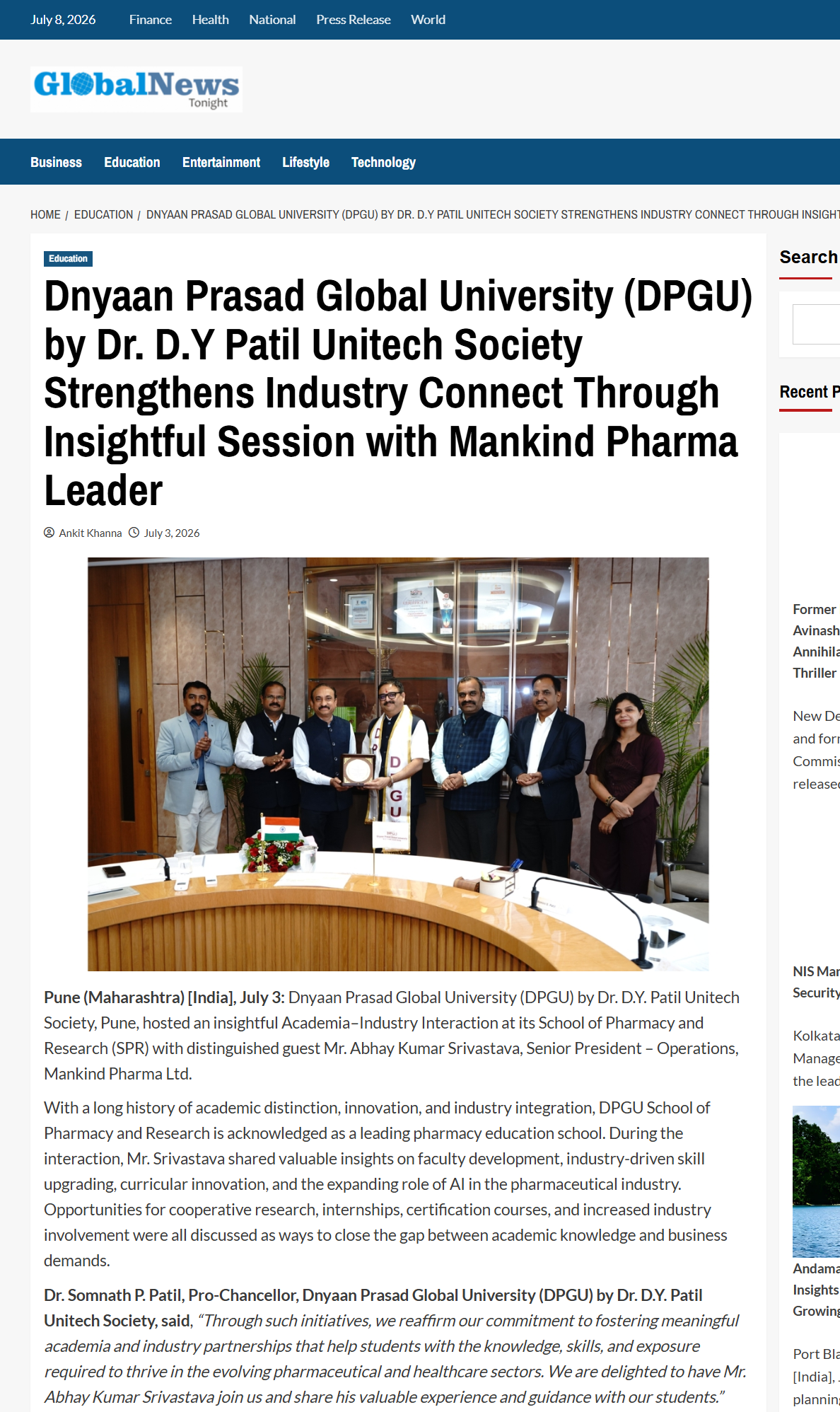The width and height of the screenshot is (840, 1412).
Task: Open the Lifestyle category
Action: pos(305,162)
